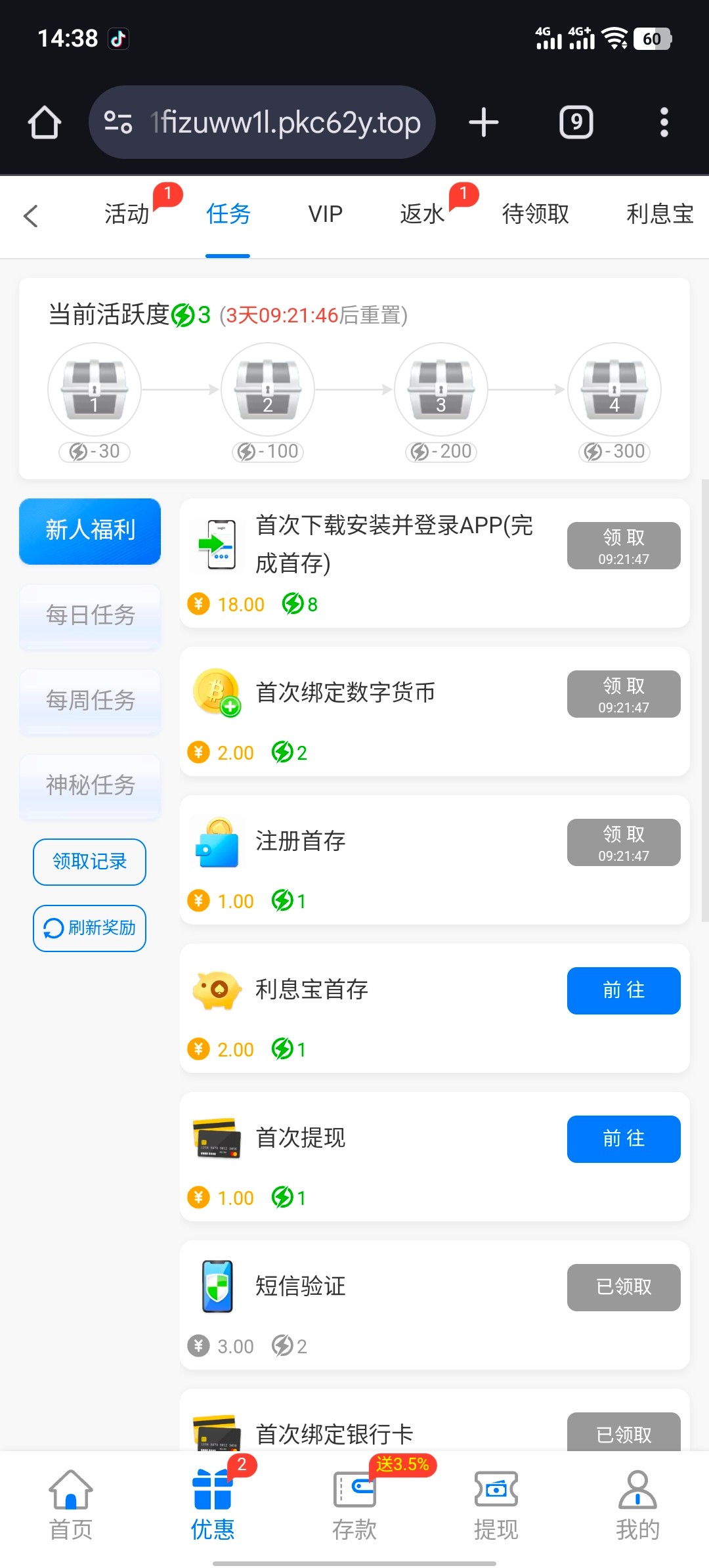Go back using the top-left arrow

click(31, 215)
